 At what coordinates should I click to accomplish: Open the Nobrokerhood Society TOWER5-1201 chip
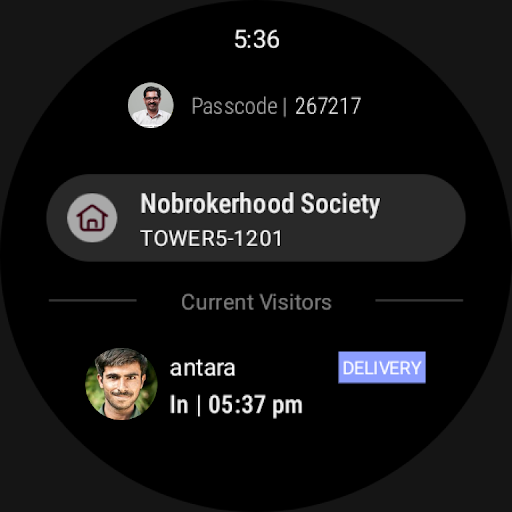(256, 218)
